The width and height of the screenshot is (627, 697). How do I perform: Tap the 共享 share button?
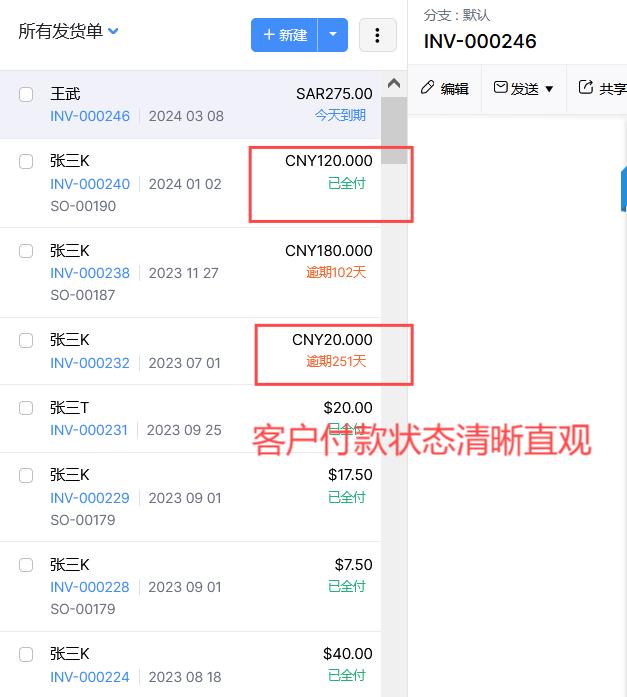[603, 88]
